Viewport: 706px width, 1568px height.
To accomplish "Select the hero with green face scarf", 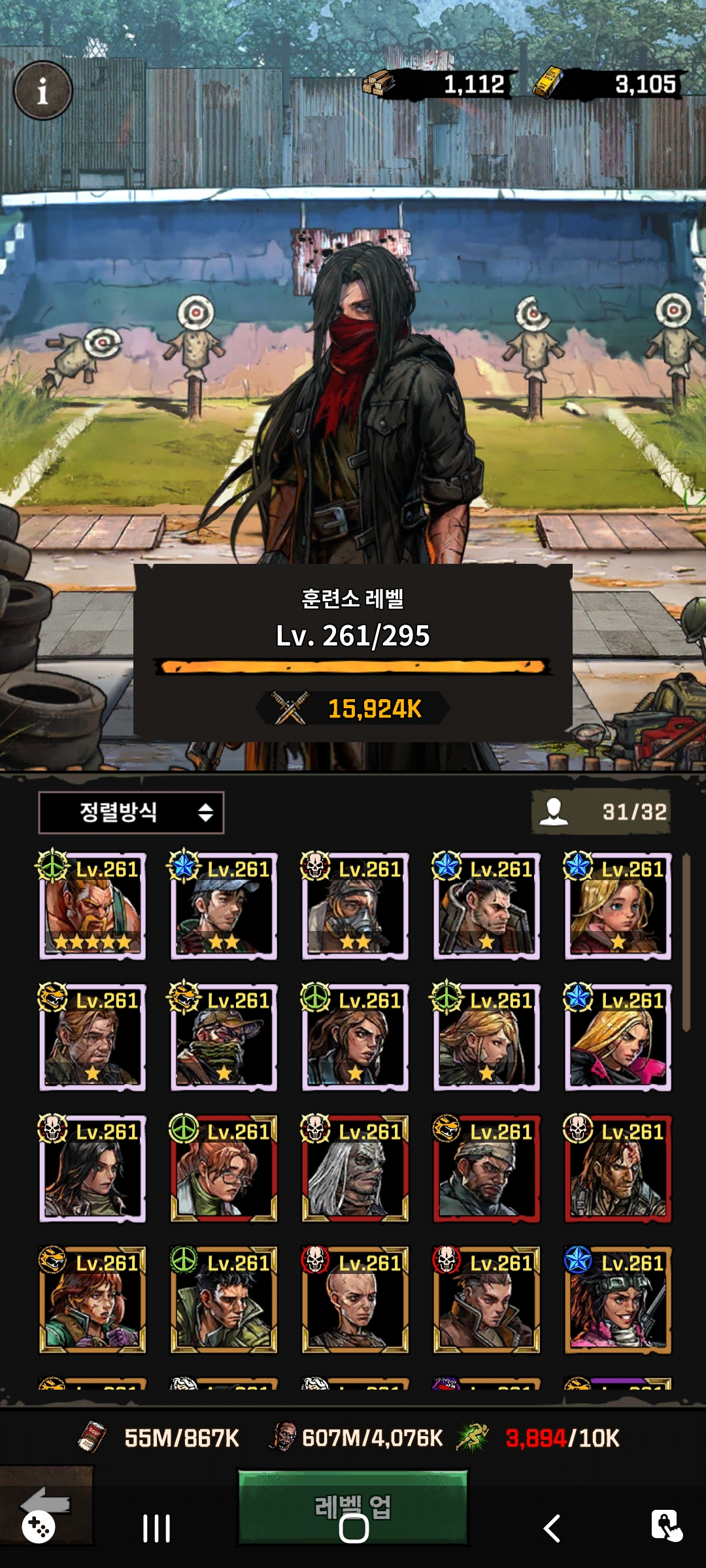I will 224,1037.
